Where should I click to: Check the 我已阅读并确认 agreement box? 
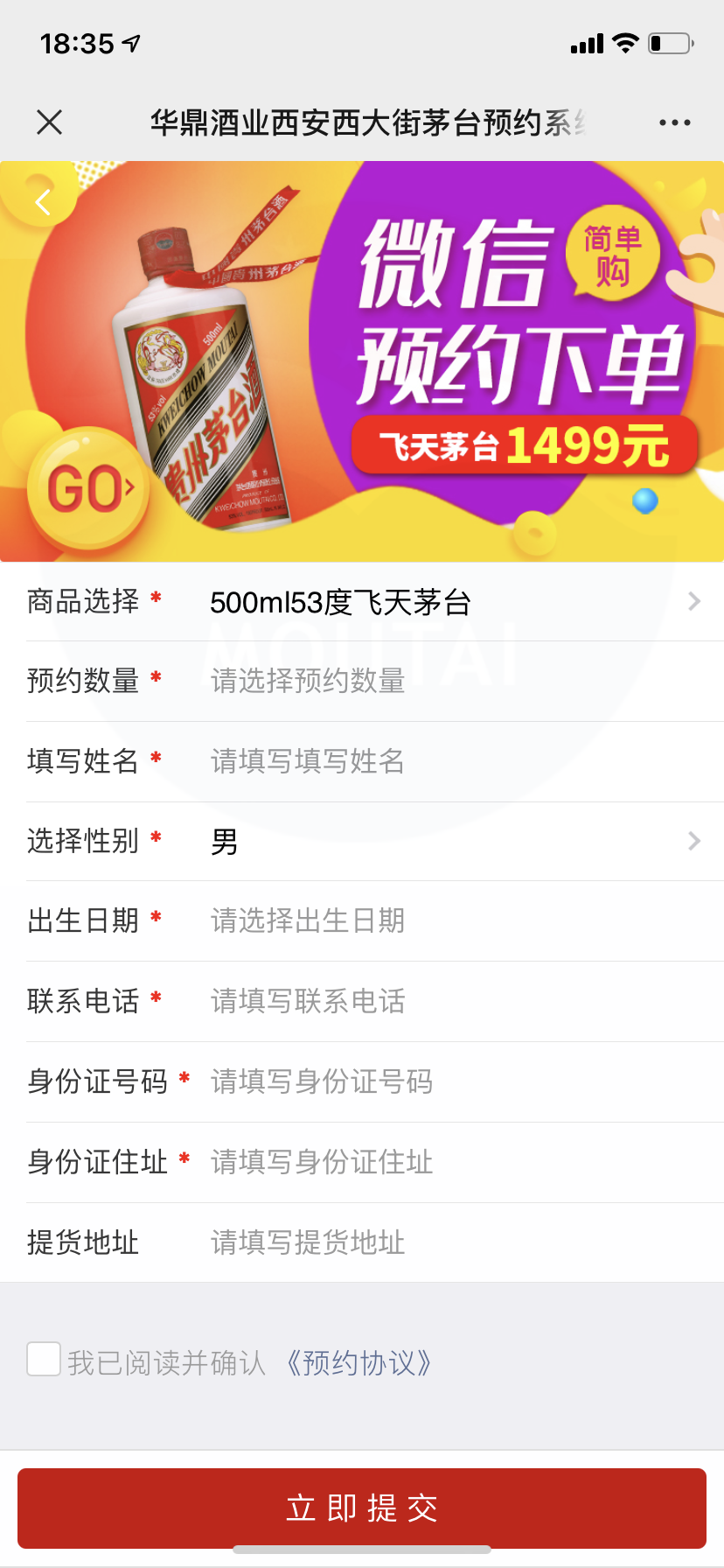click(x=43, y=1361)
